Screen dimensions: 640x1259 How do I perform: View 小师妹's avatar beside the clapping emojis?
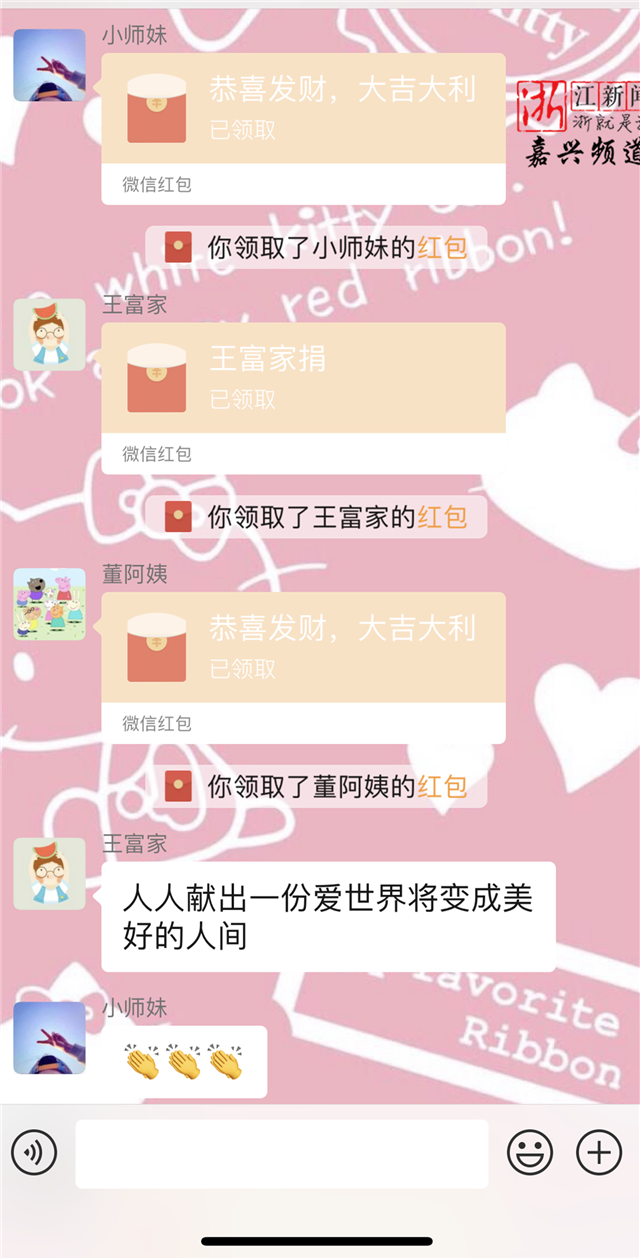(49, 1038)
